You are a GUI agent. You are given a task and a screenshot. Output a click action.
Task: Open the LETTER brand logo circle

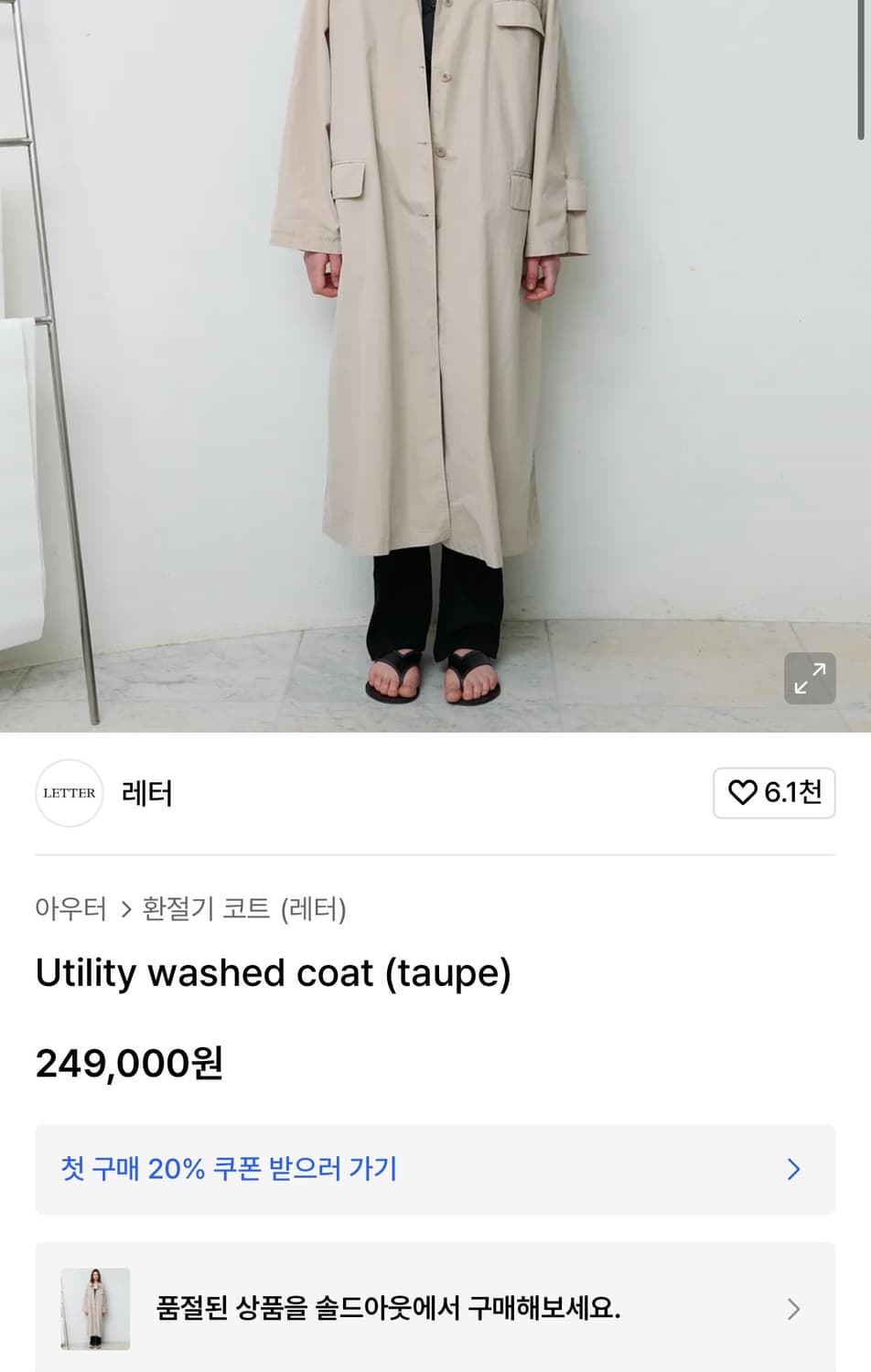(x=69, y=792)
